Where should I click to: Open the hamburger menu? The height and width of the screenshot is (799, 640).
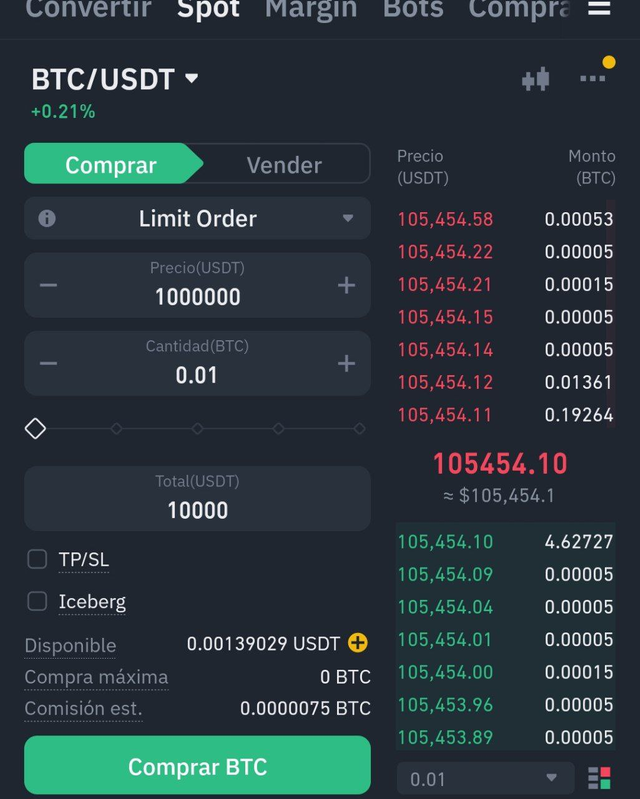coord(599,9)
